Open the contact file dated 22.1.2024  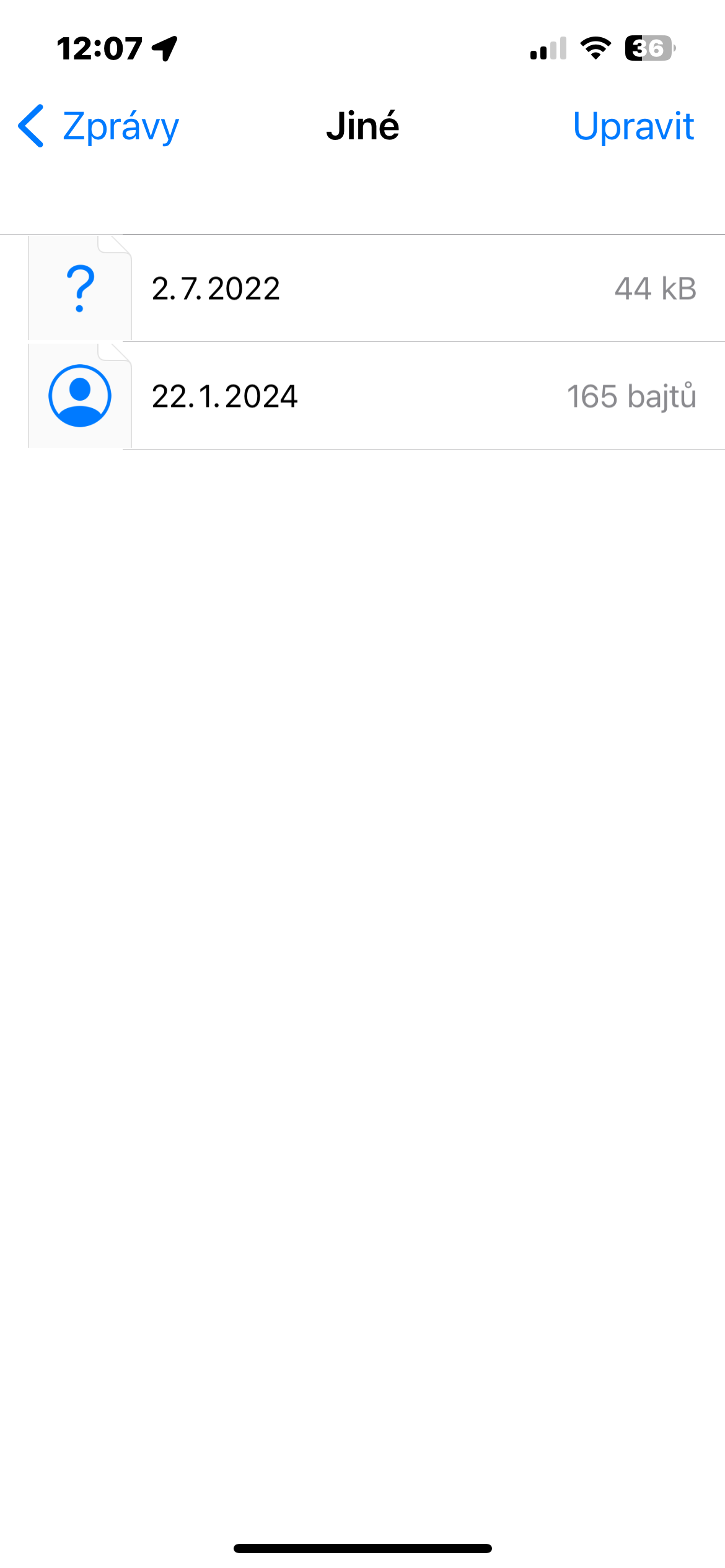point(372,396)
